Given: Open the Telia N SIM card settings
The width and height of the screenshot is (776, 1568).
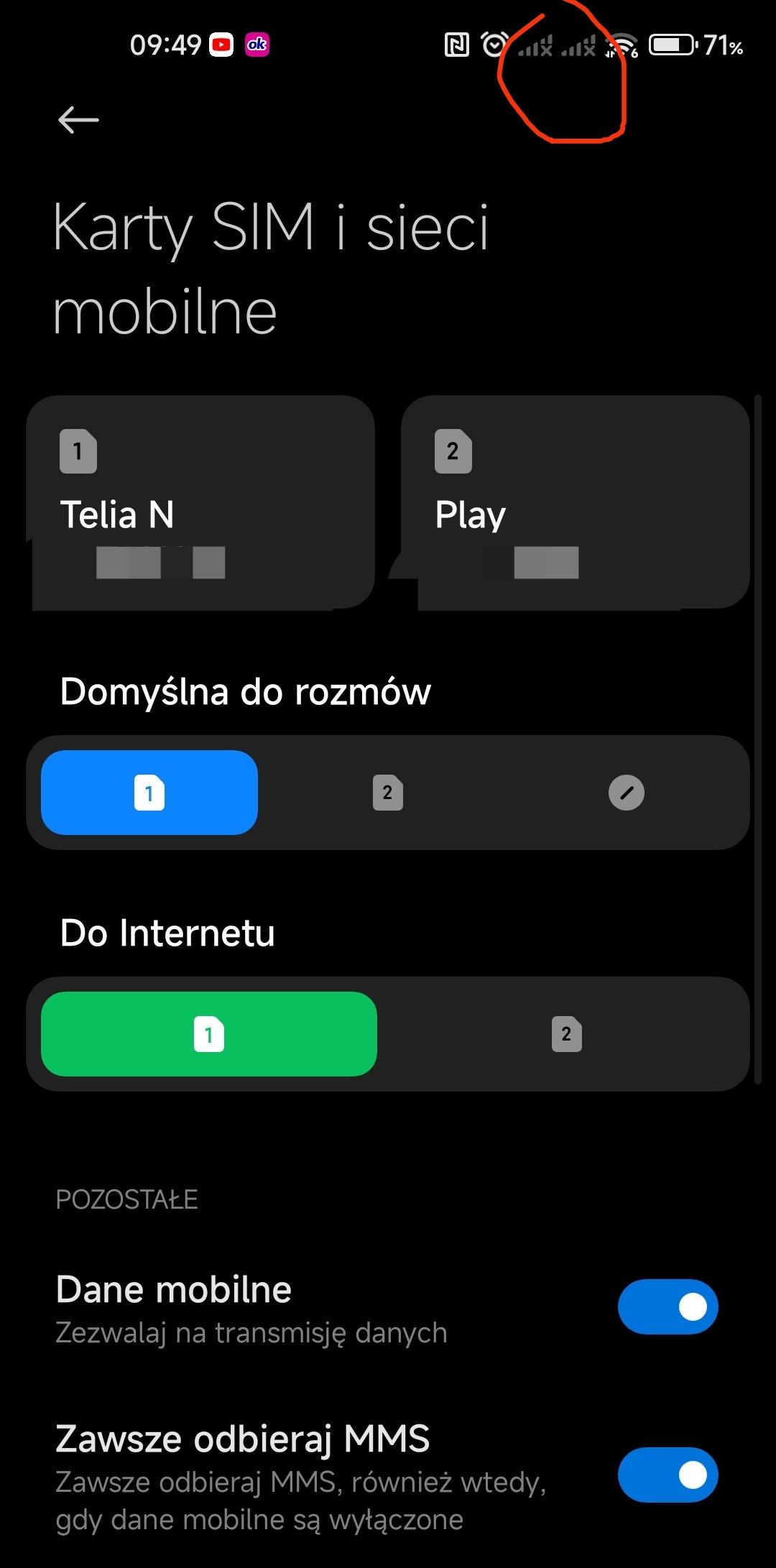Looking at the screenshot, I should click(x=200, y=502).
